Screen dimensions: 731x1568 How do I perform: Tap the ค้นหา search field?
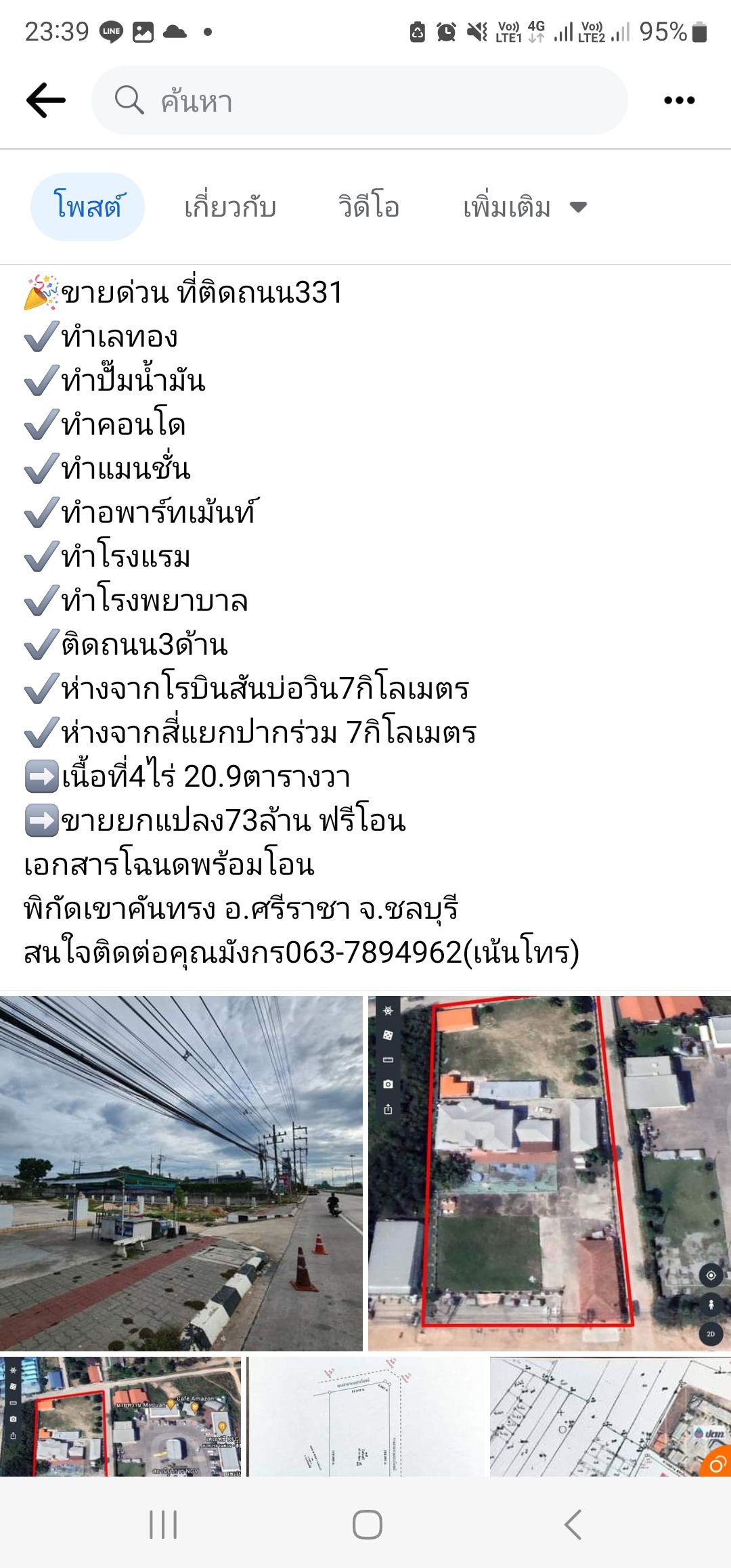pyautogui.click(x=359, y=100)
